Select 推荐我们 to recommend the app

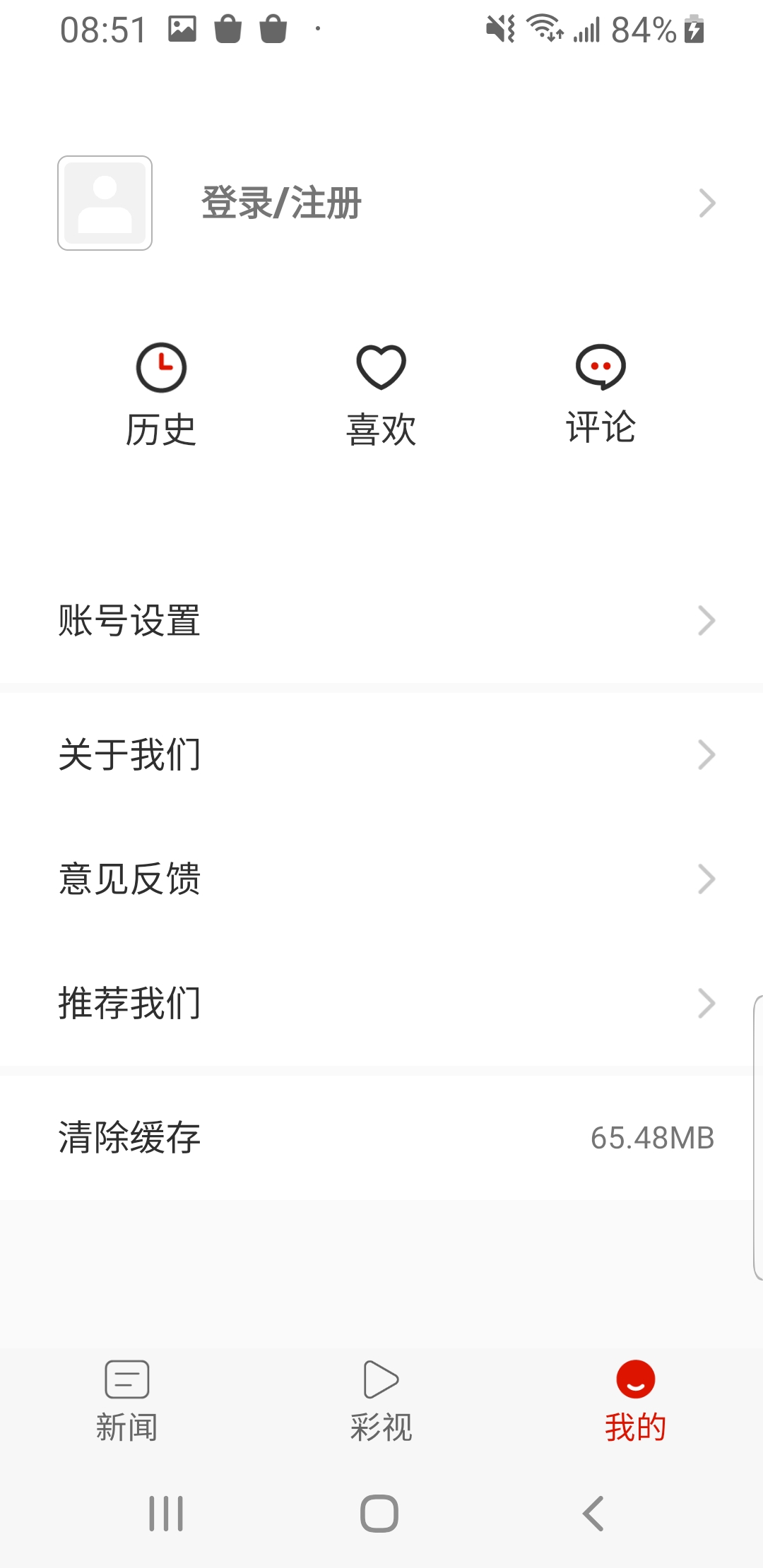click(x=381, y=1003)
